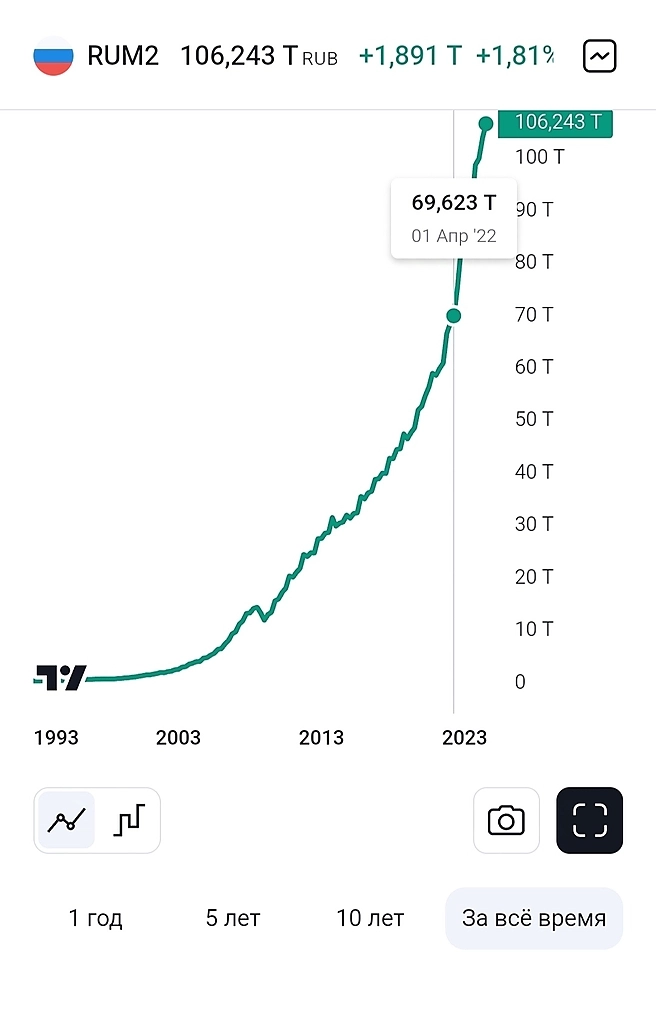This screenshot has height=1024, width=656.
Task: Select the 10 лет time range
Action: click(371, 918)
